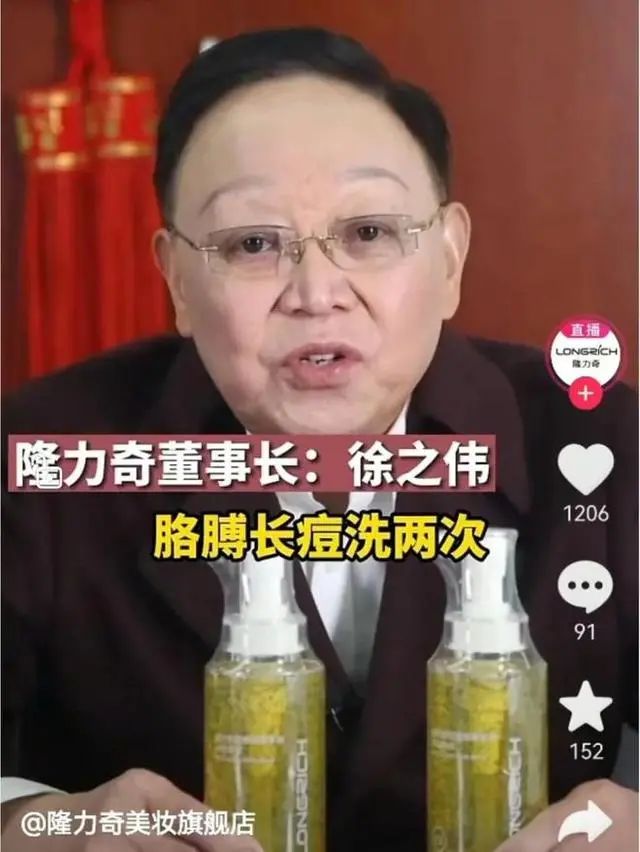The width and height of the screenshot is (640, 852).
Task: Follow the account via the plus badge
Action: 586,393
